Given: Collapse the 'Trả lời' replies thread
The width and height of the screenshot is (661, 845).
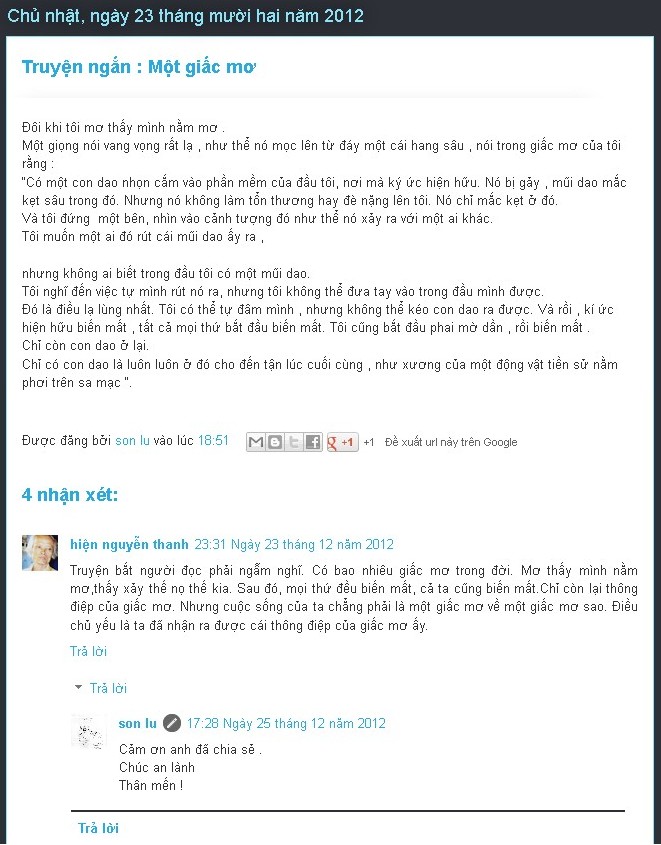Looking at the screenshot, I should [x=79, y=688].
